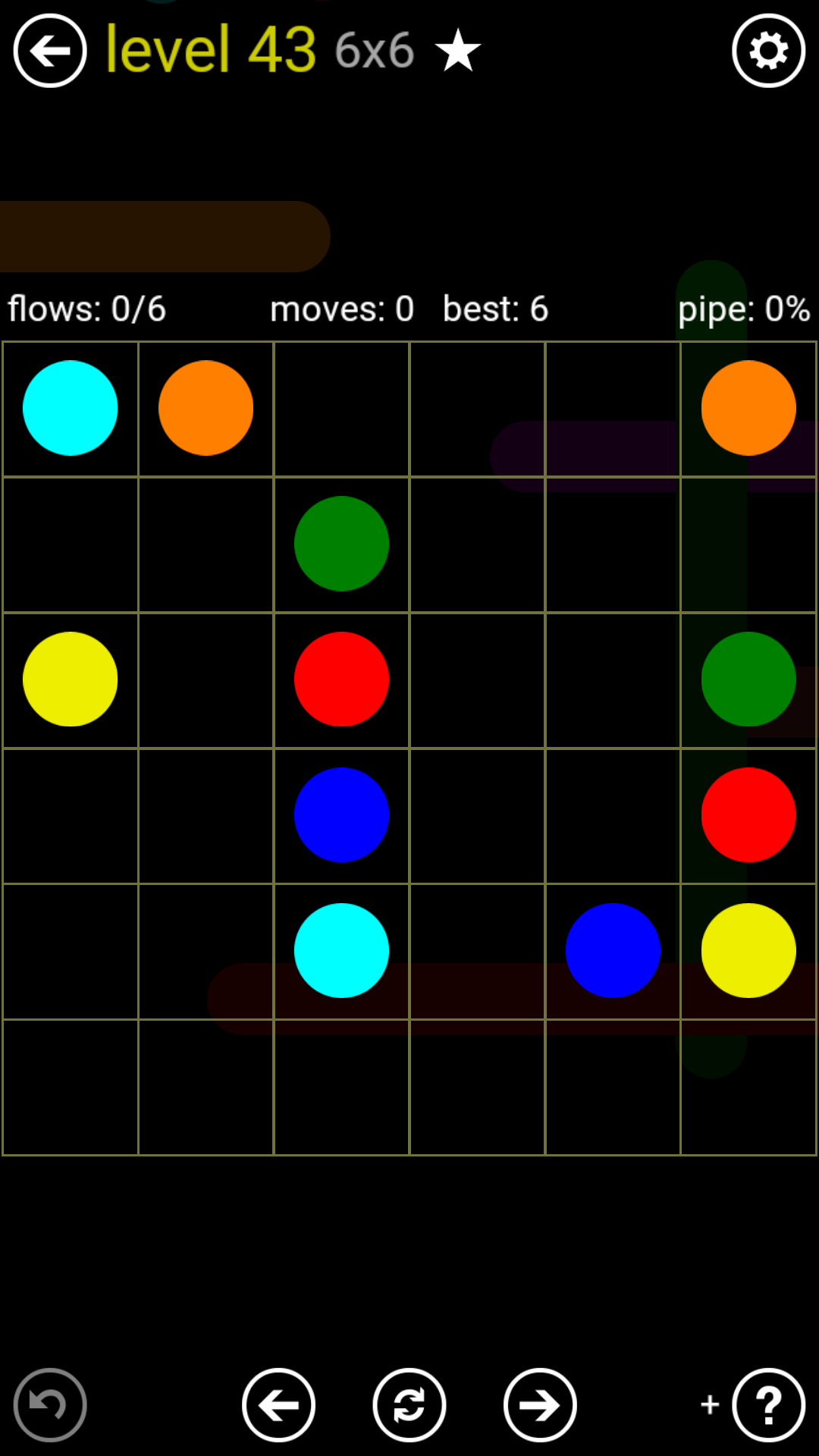This screenshot has height=1456, width=819.
Task: Tap the yellow dot in the left column
Action: (x=70, y=679)
